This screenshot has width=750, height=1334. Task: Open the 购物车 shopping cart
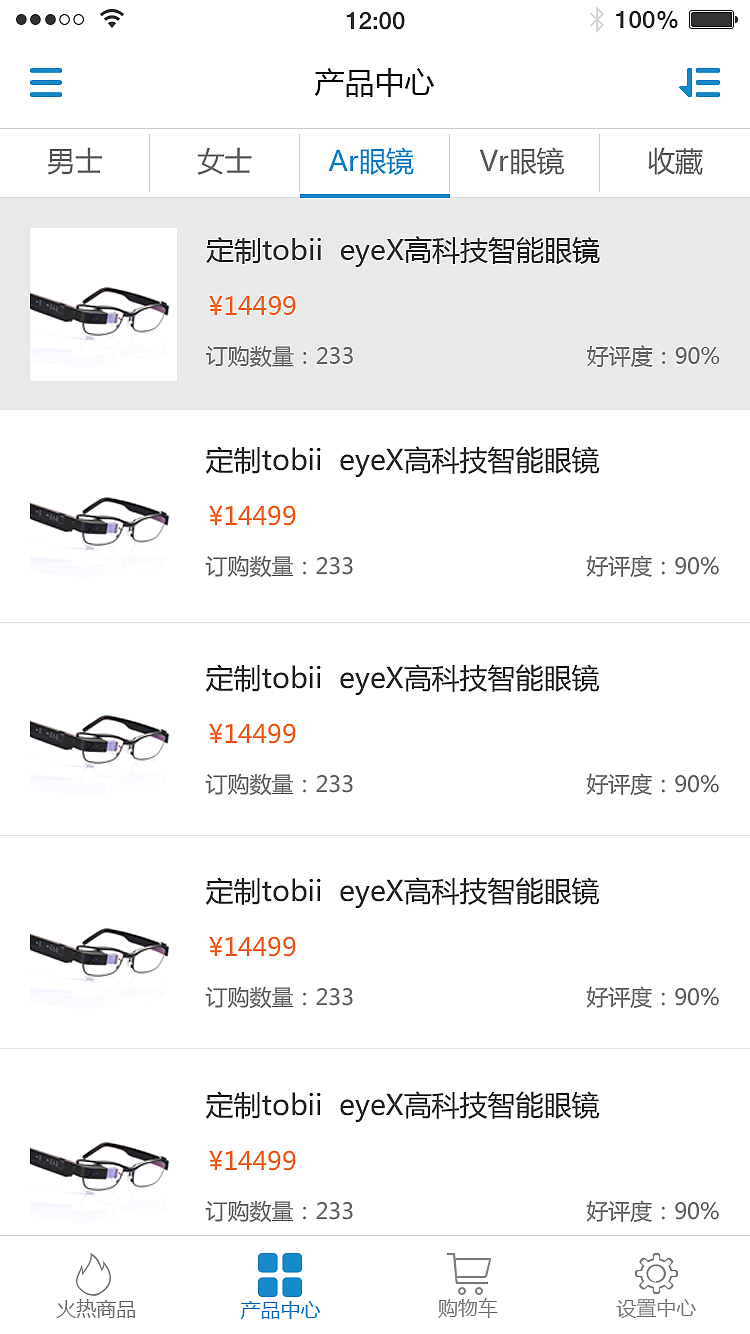[467, 1287]
